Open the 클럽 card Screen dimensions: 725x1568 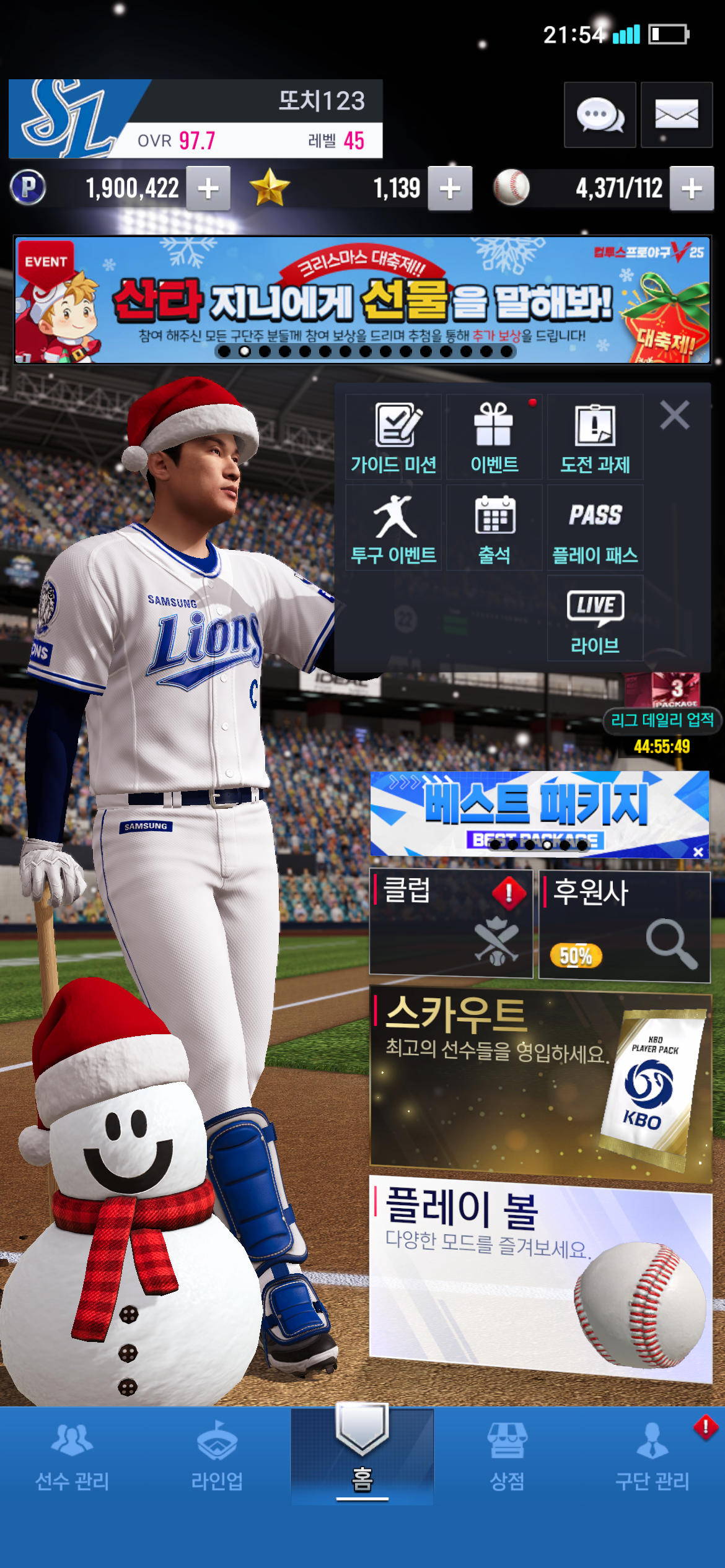tap(450, 923)
